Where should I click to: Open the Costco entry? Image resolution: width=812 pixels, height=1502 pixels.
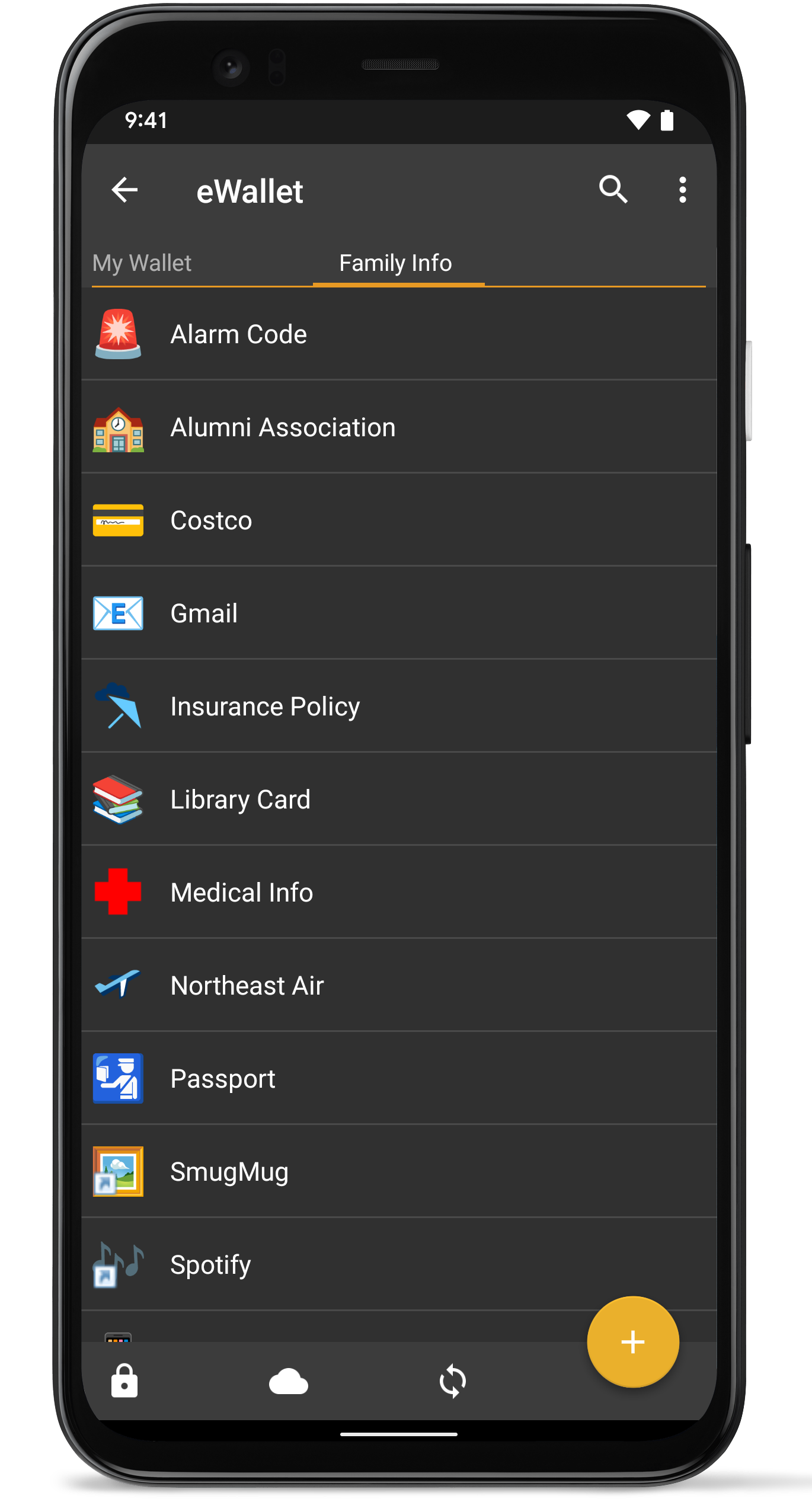point(356,520)
